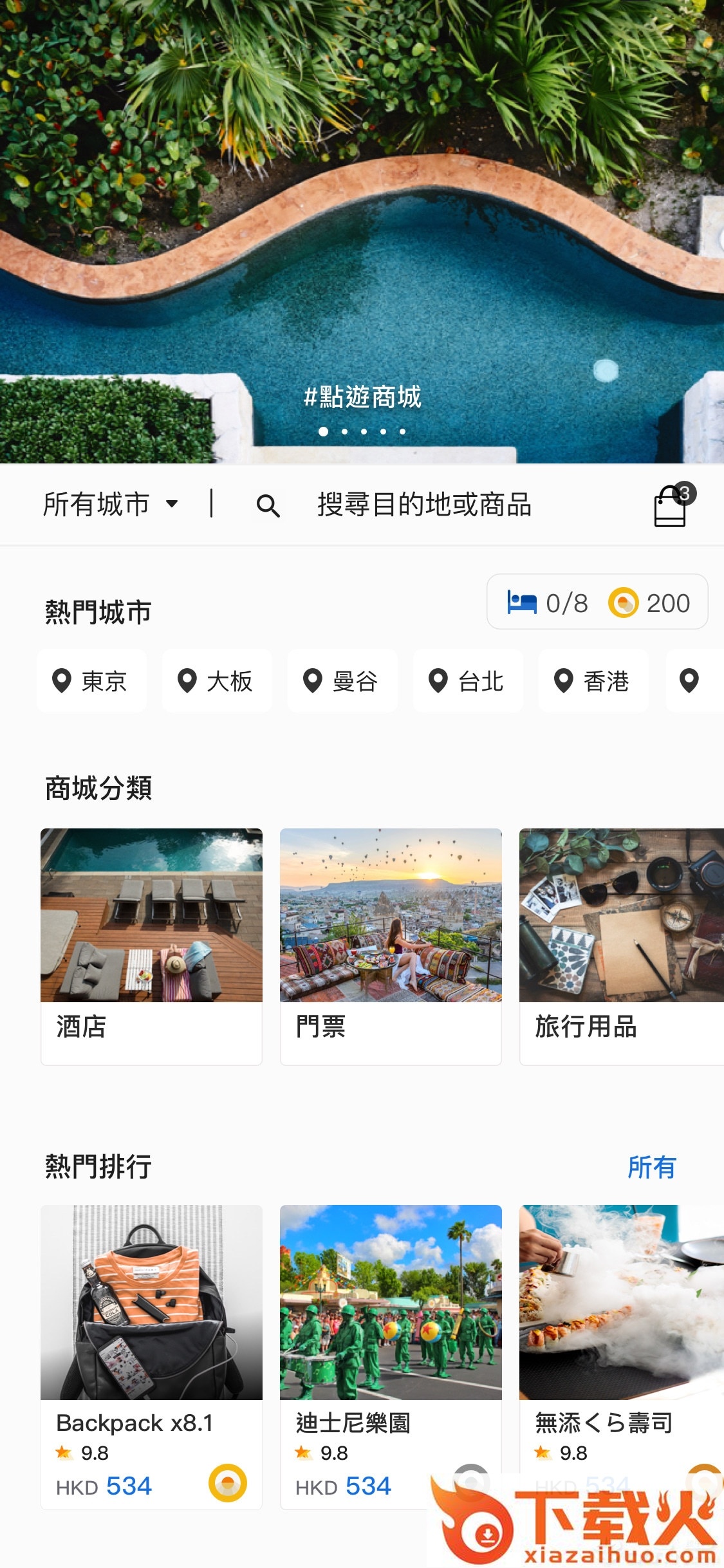
Task: Select the 台北 city chip
Action: tap(467, 681)
